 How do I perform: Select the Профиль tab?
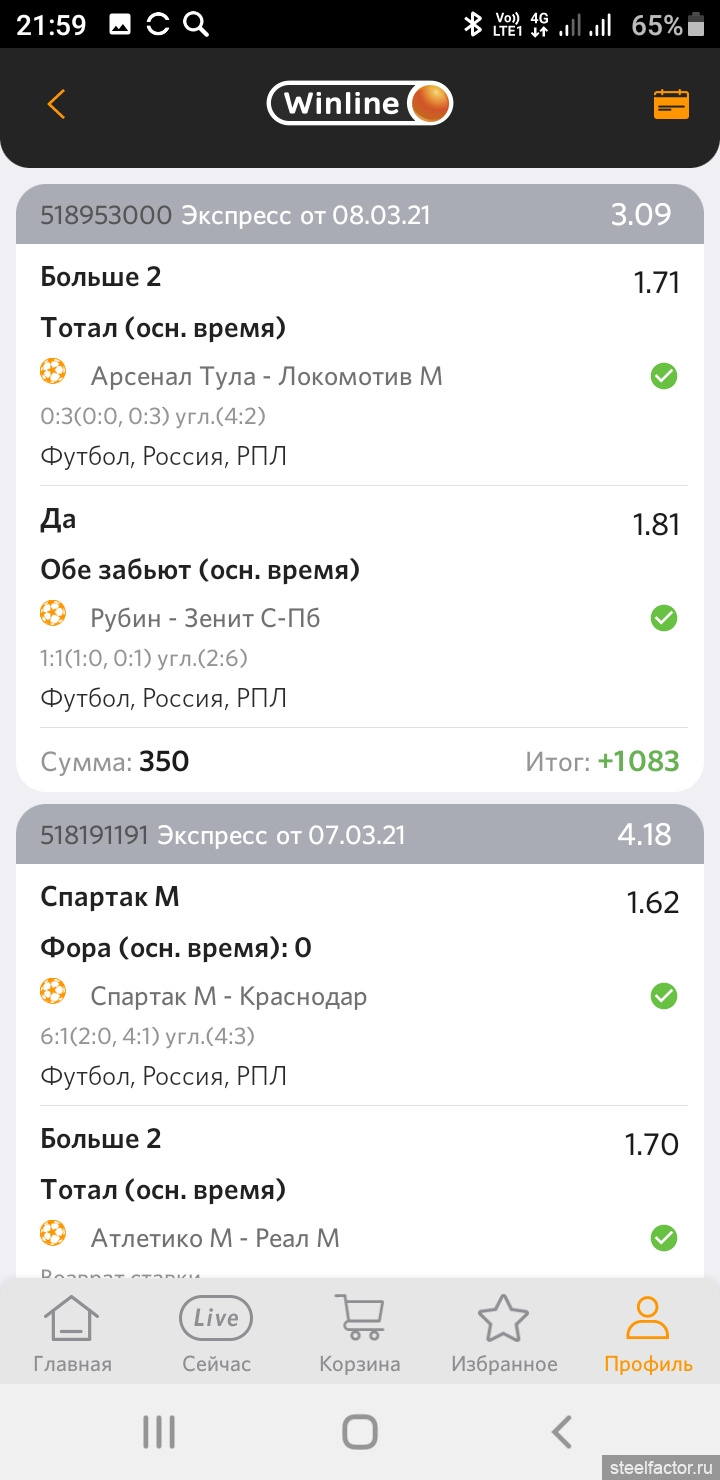pos(648,1335)
